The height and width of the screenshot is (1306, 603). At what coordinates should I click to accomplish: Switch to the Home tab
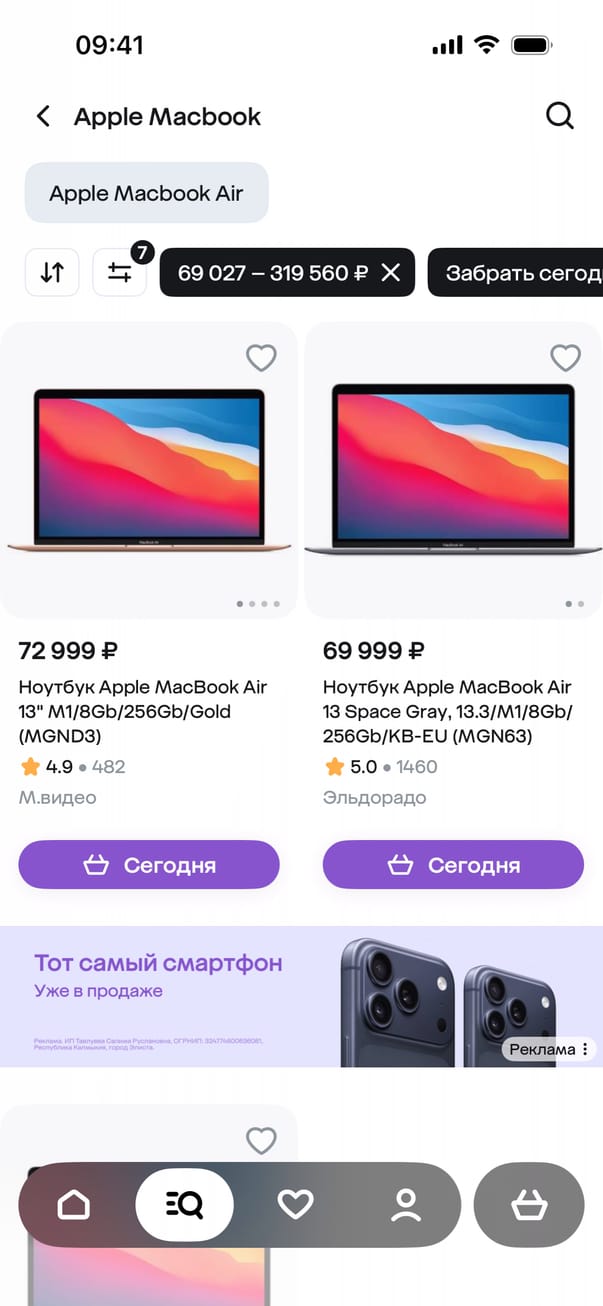click(74, 1205)
